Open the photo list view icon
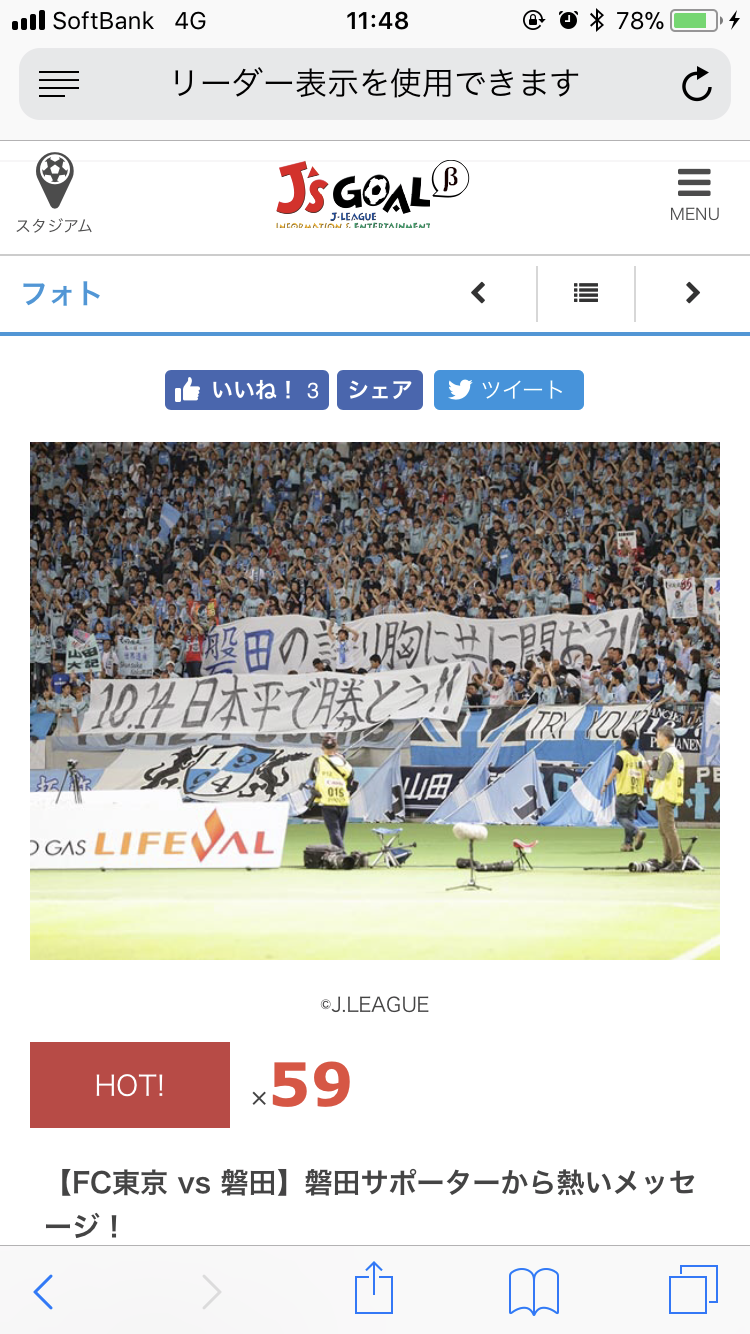 586,293
